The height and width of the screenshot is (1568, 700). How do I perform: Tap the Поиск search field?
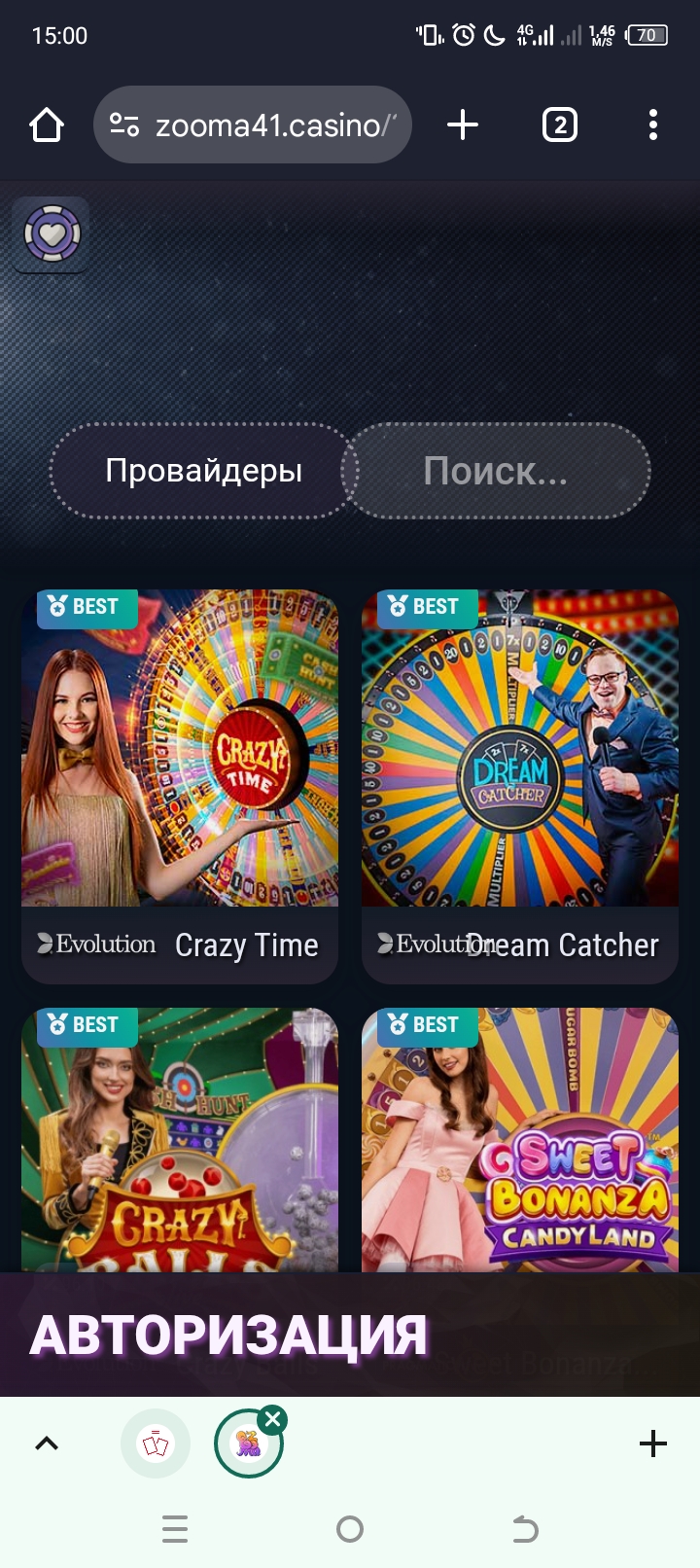point(496,471)
